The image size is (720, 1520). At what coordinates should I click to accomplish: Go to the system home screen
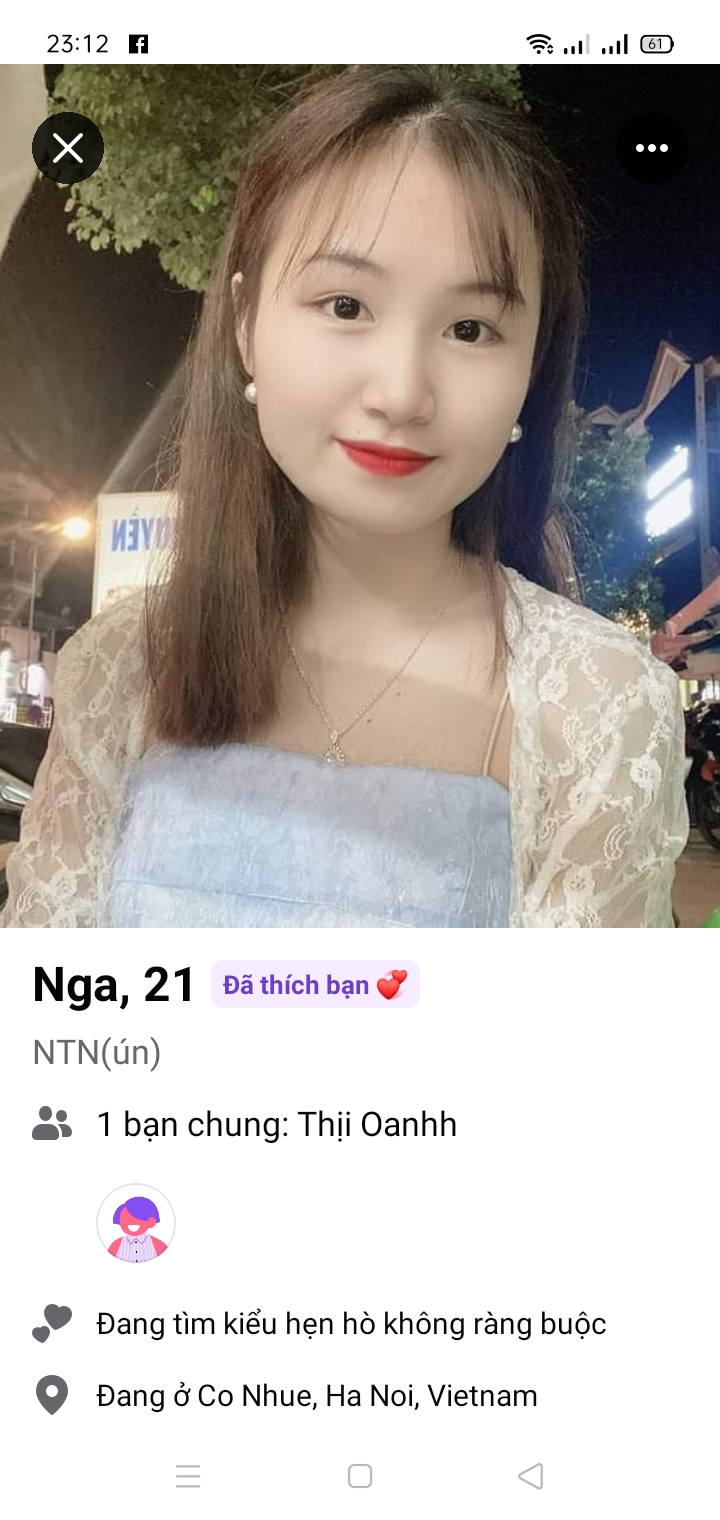click(x=360, y=1476)
